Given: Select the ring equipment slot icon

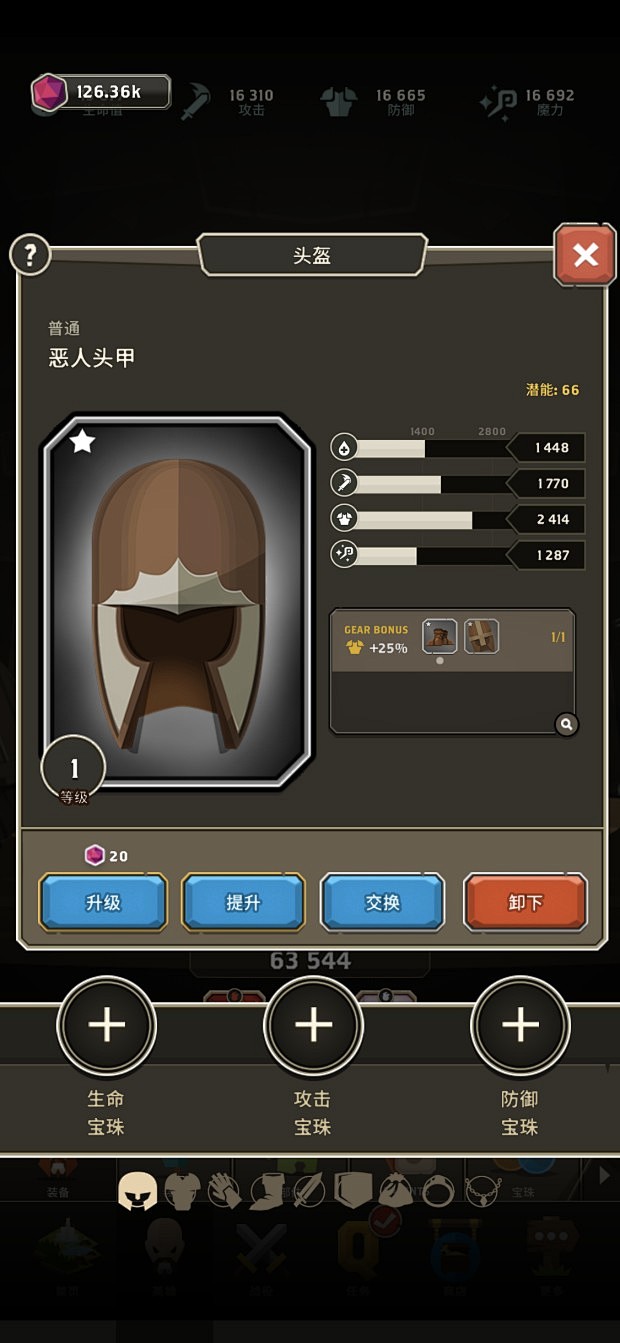Looking at the screenshot, I should [x=438, y=1191].
